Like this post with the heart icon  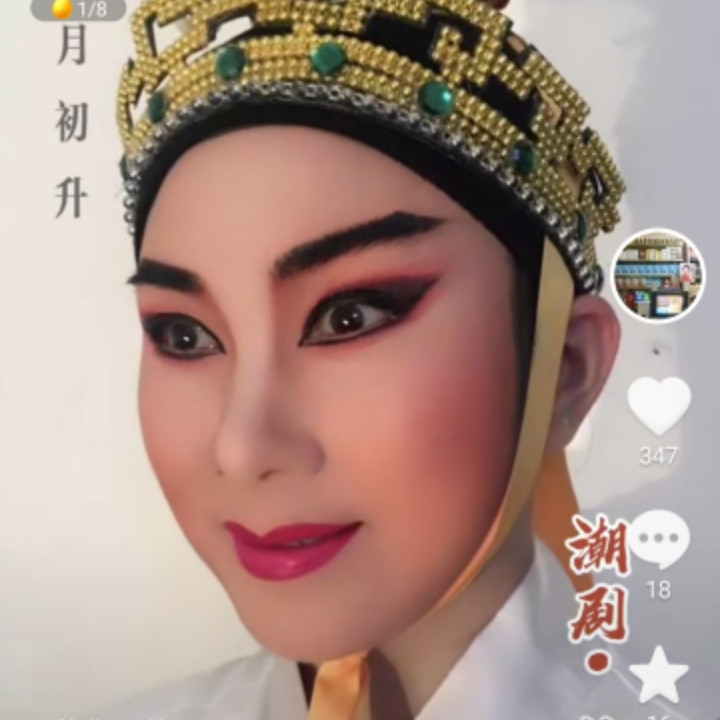(659, 405)
